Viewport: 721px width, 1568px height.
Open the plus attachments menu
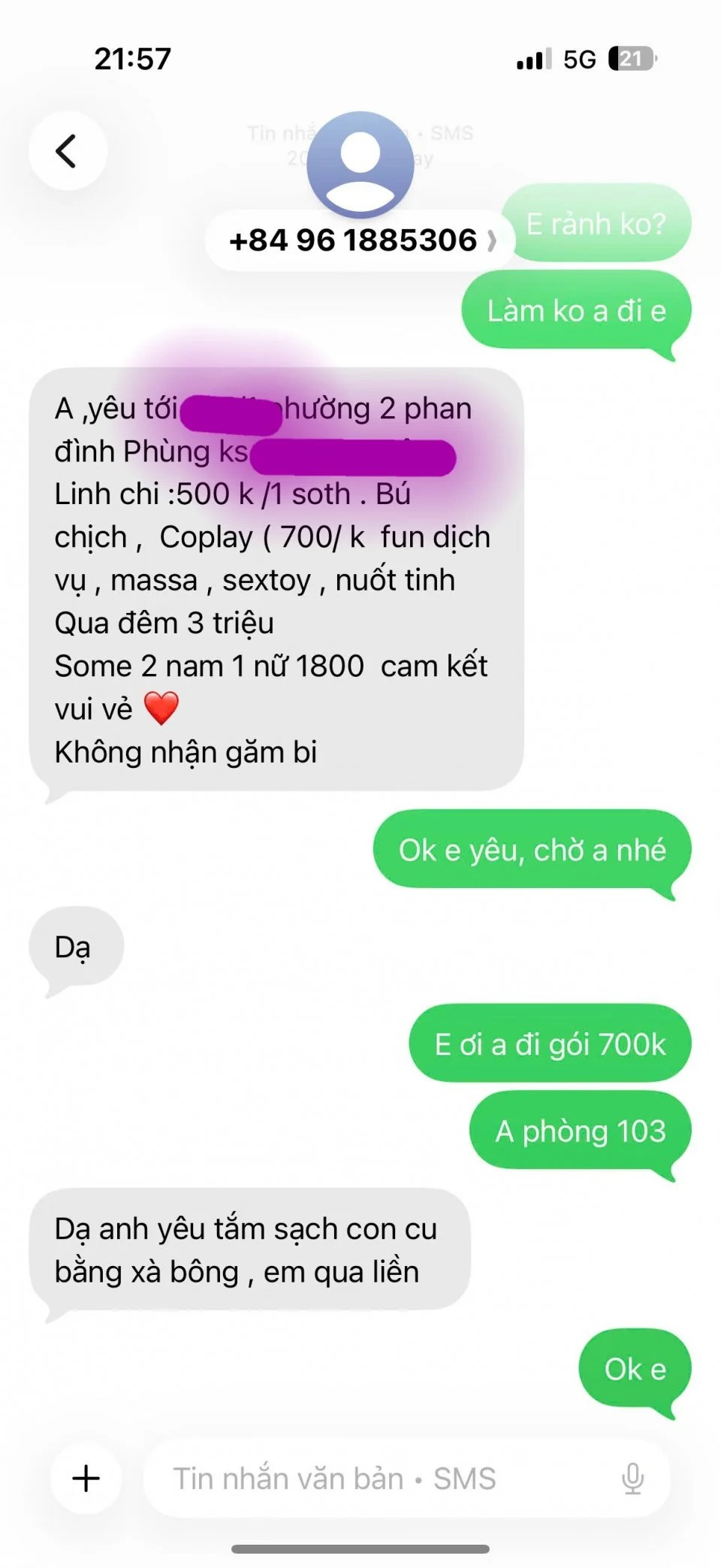click(86, 1478)
